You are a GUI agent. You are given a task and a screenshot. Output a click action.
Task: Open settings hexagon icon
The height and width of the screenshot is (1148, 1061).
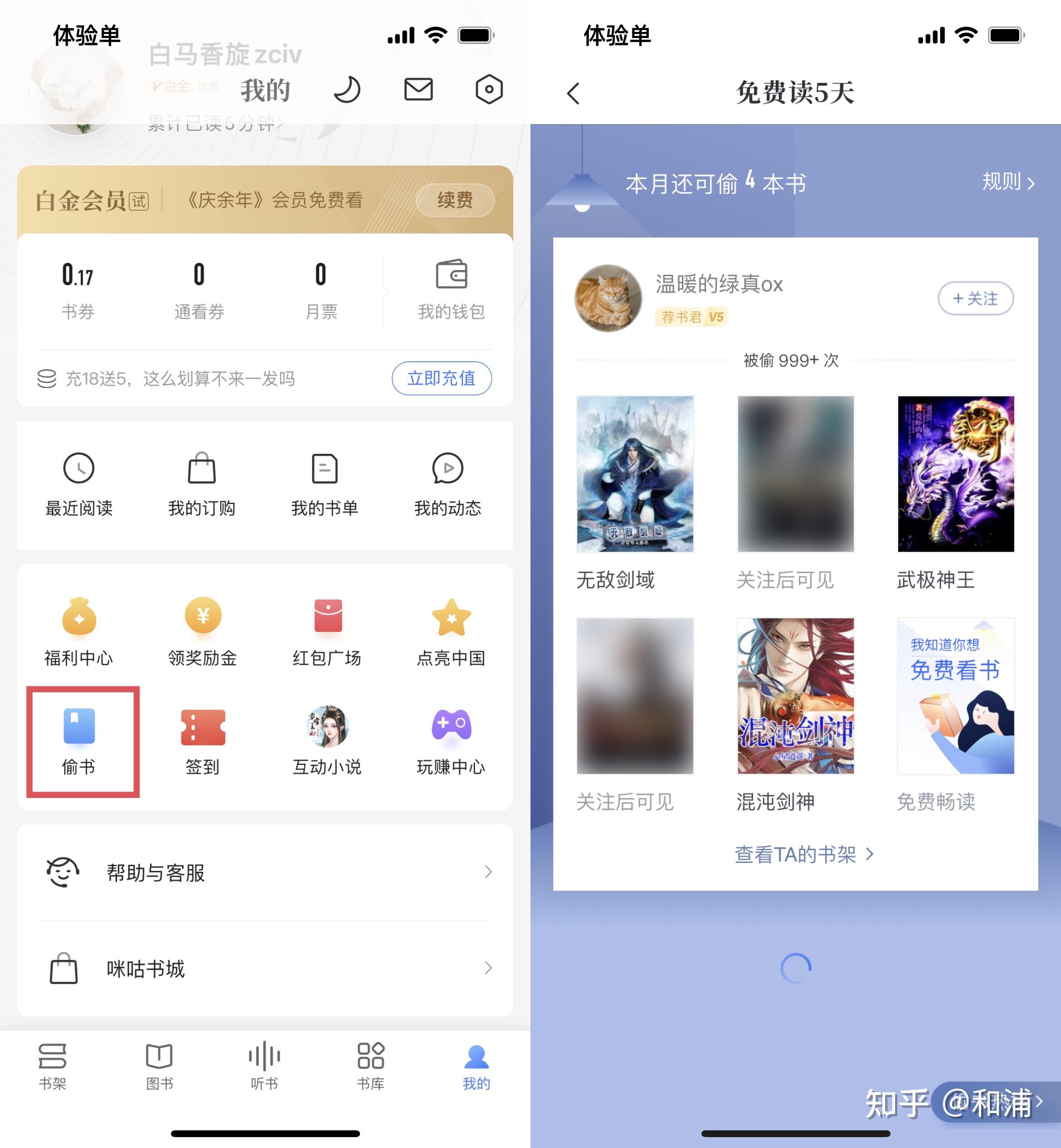489,89
